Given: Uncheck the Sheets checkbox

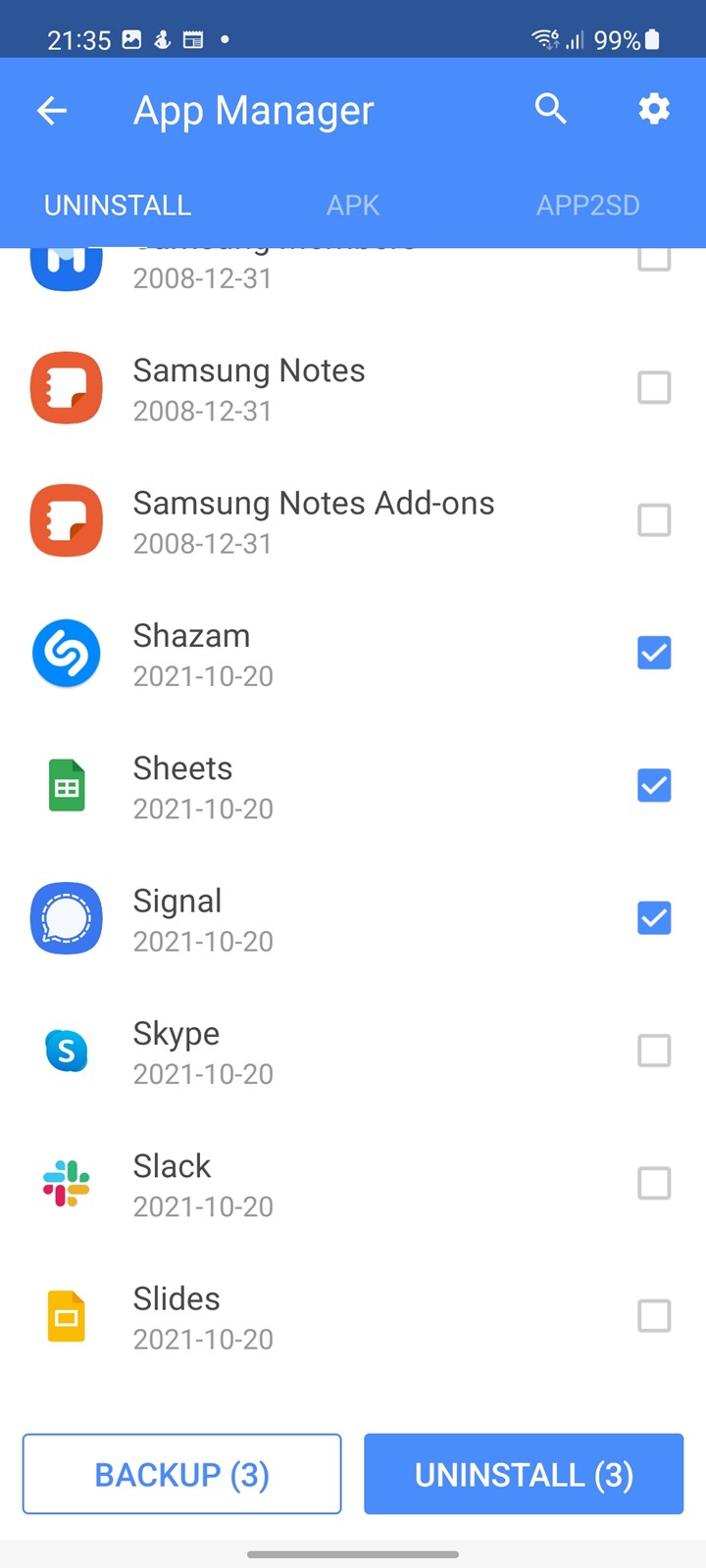Looking at the screenshot, I should pos(654,785).
